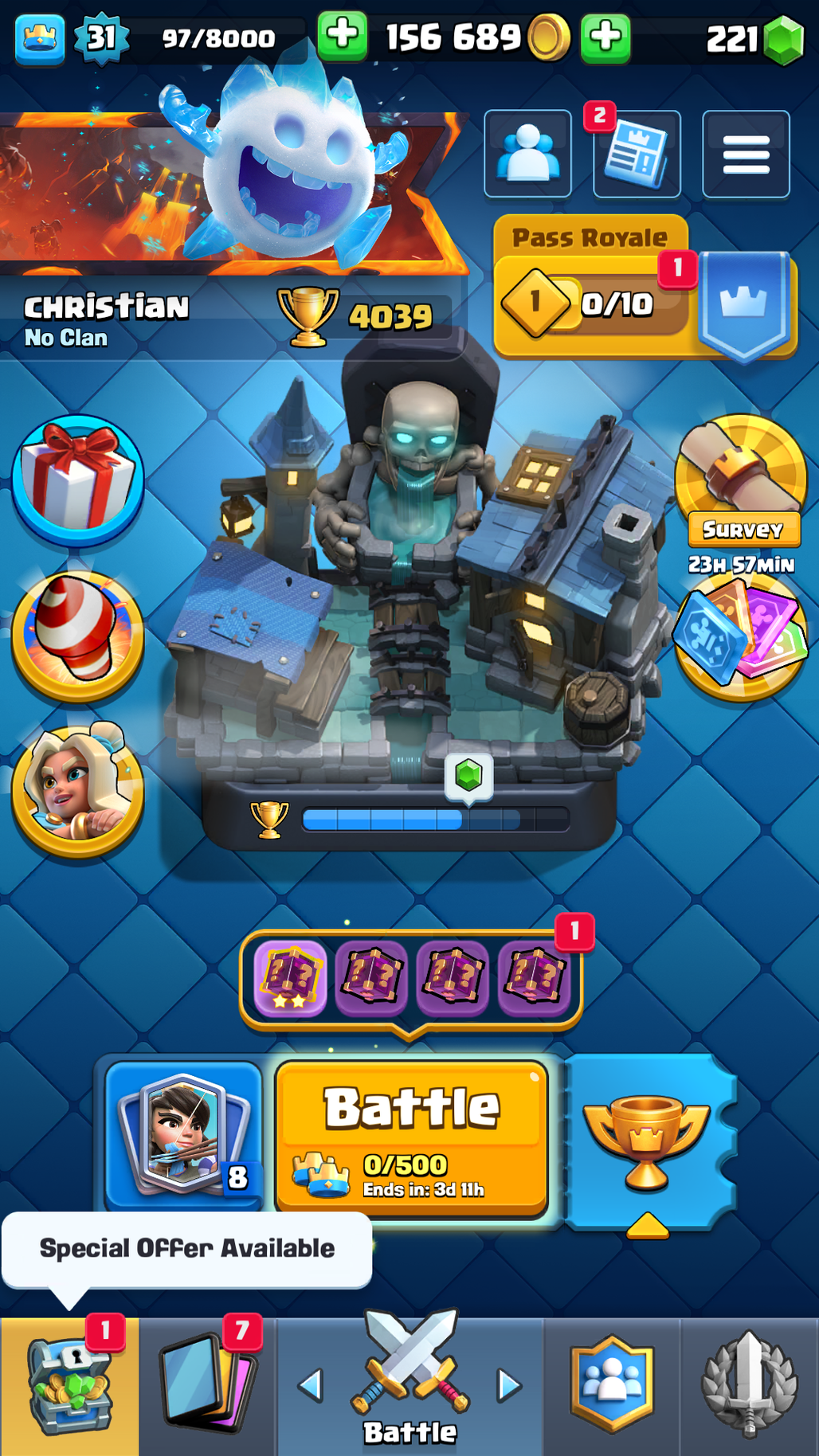Open the news feed icon
The height and width of the screenshot is (1456, 819).
pyautogui.click(x=637, y=154)
